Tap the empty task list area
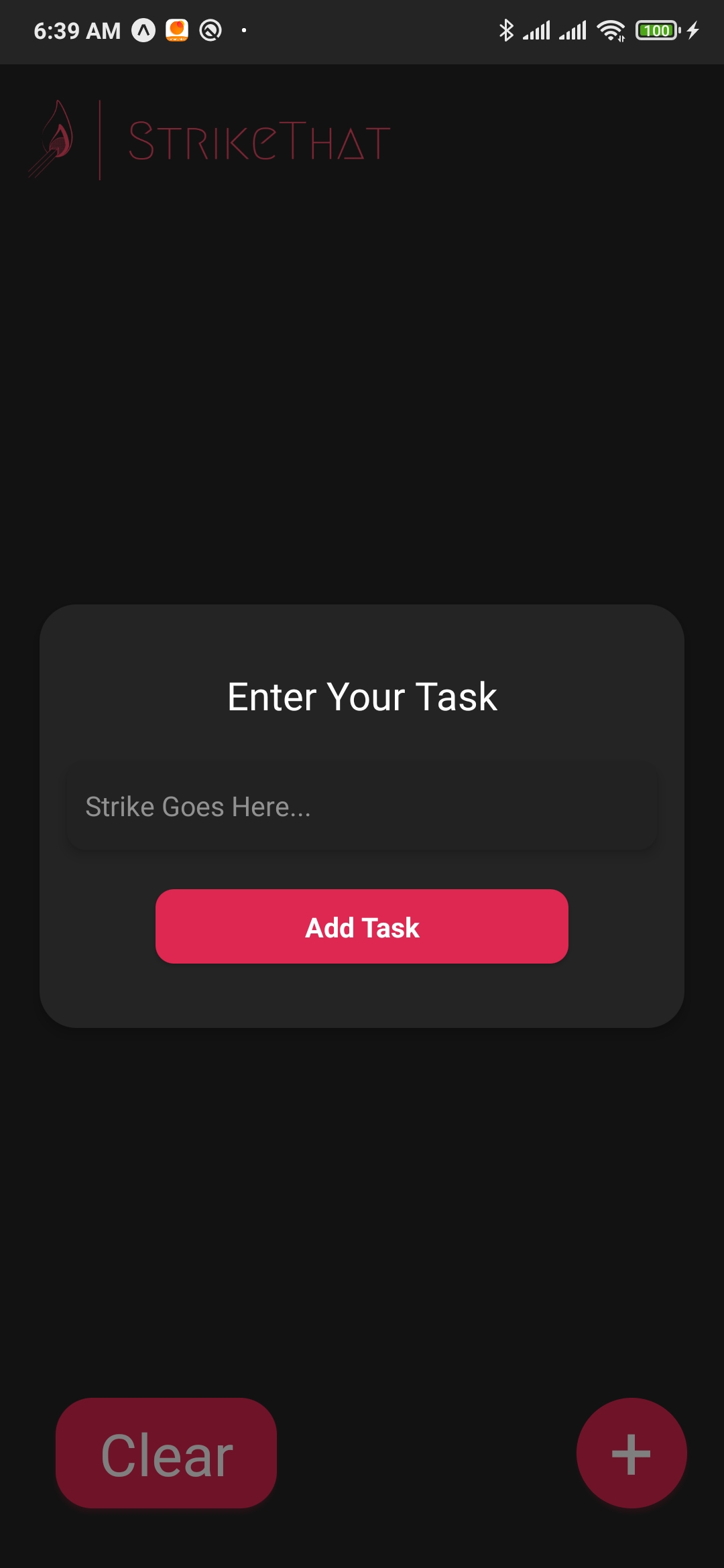 (362, 402)
